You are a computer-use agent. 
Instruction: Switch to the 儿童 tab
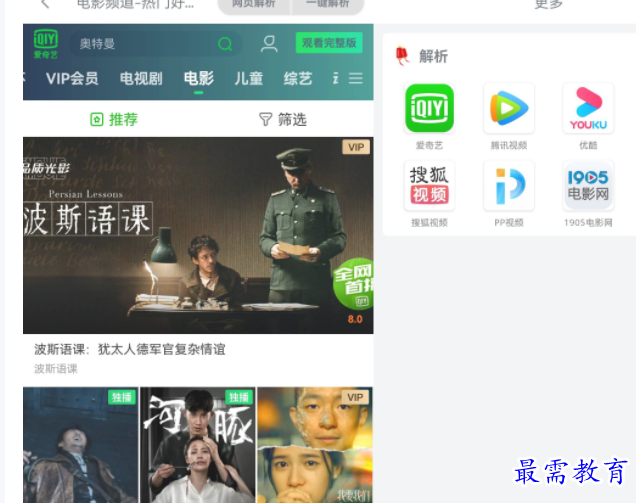pos(249,78)
